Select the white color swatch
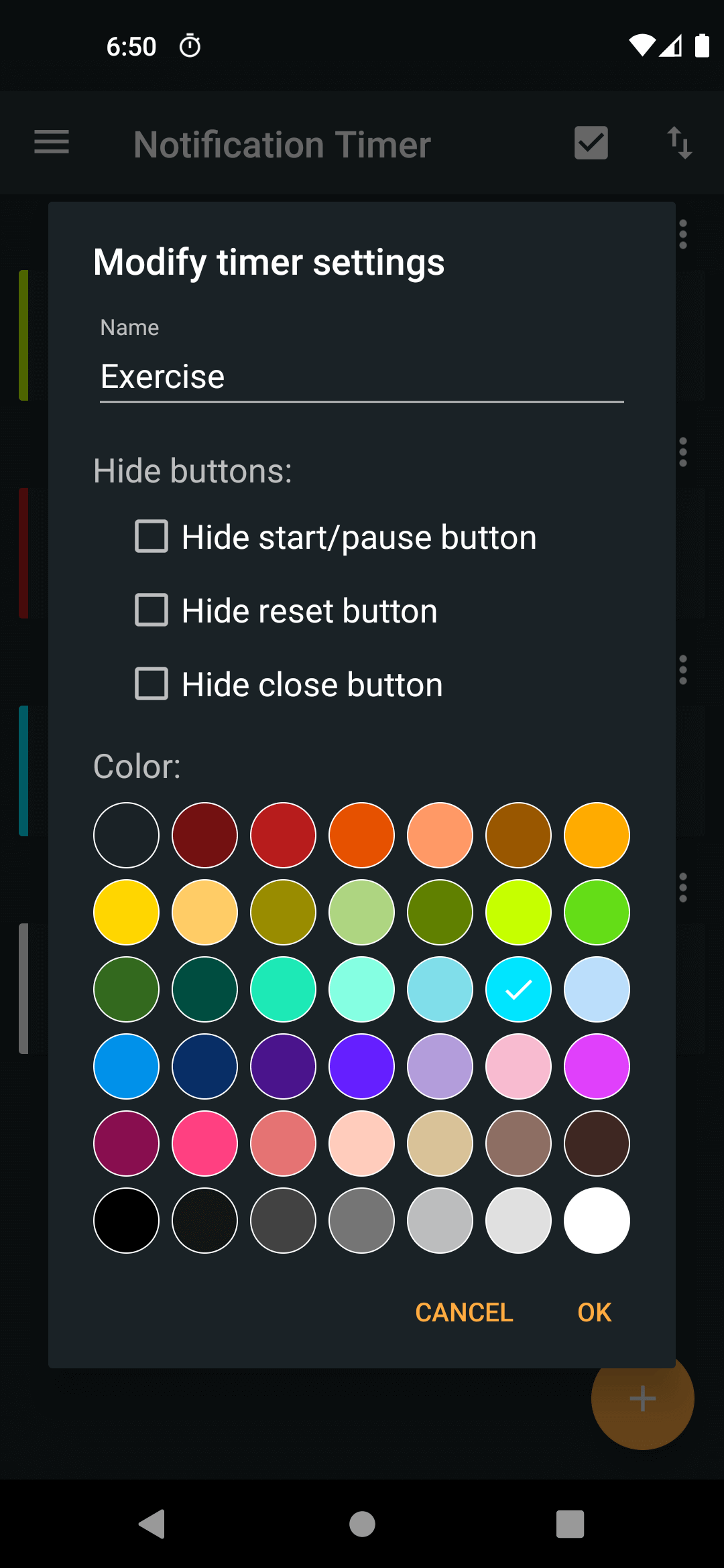The image size is (724, 1568). coord(596,1221)
